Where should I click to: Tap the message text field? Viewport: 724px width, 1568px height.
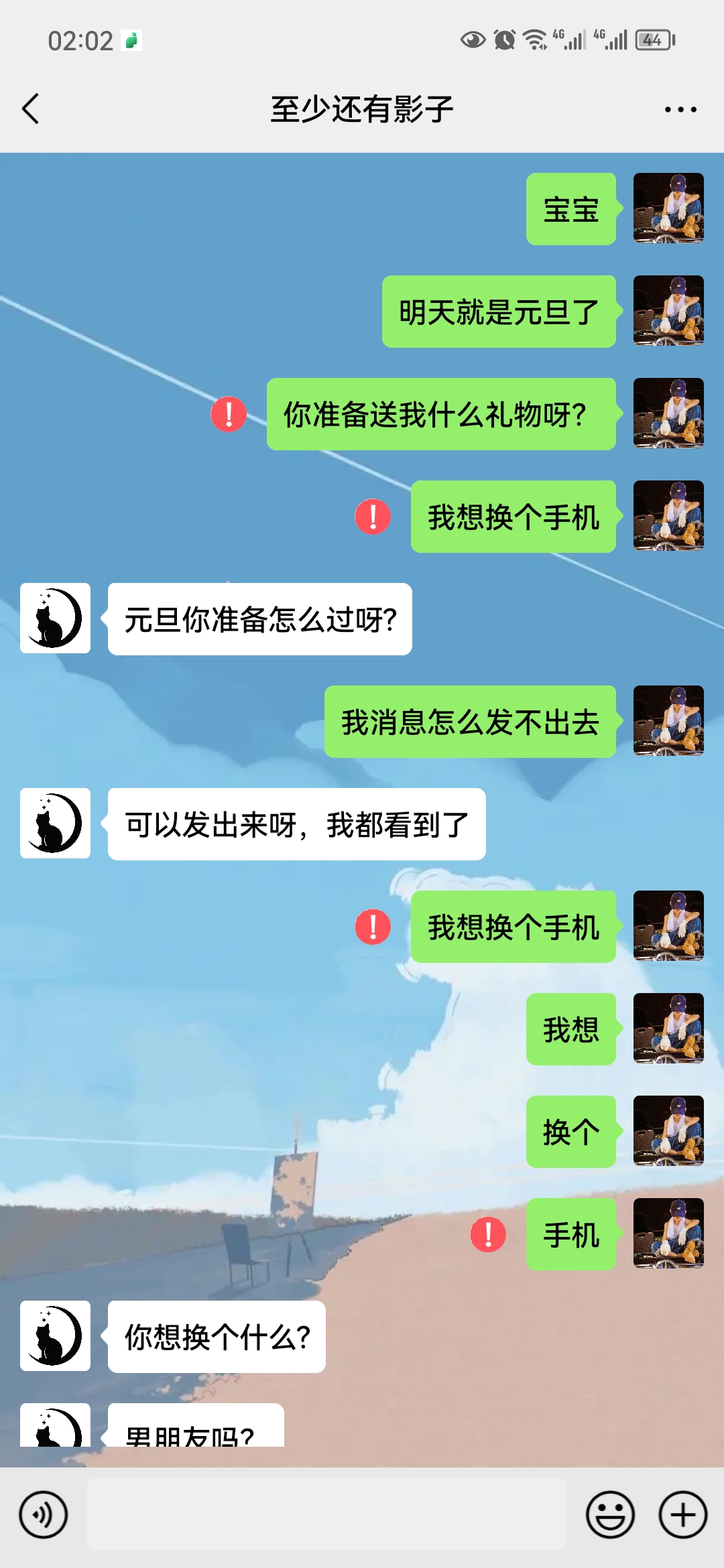click(326, 1514)
